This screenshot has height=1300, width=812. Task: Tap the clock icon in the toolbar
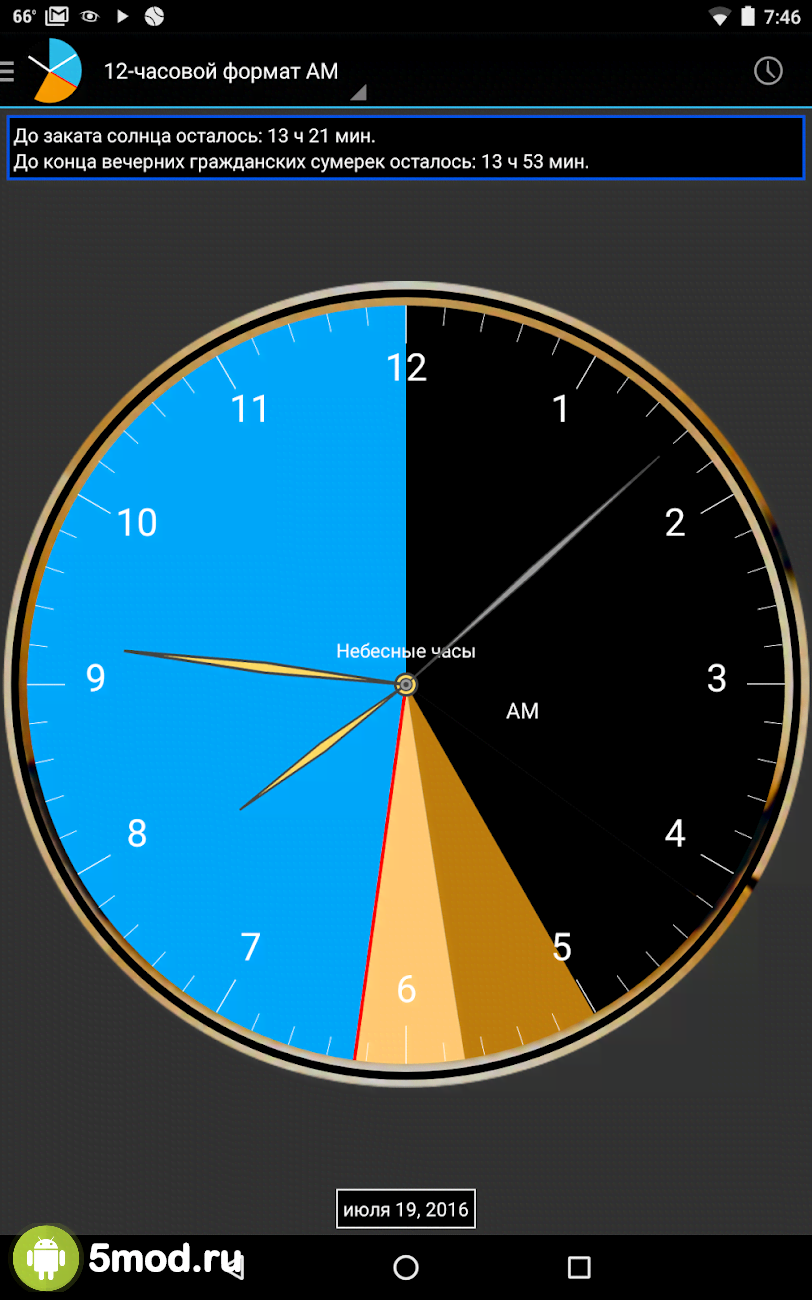[x=767, y=70]
